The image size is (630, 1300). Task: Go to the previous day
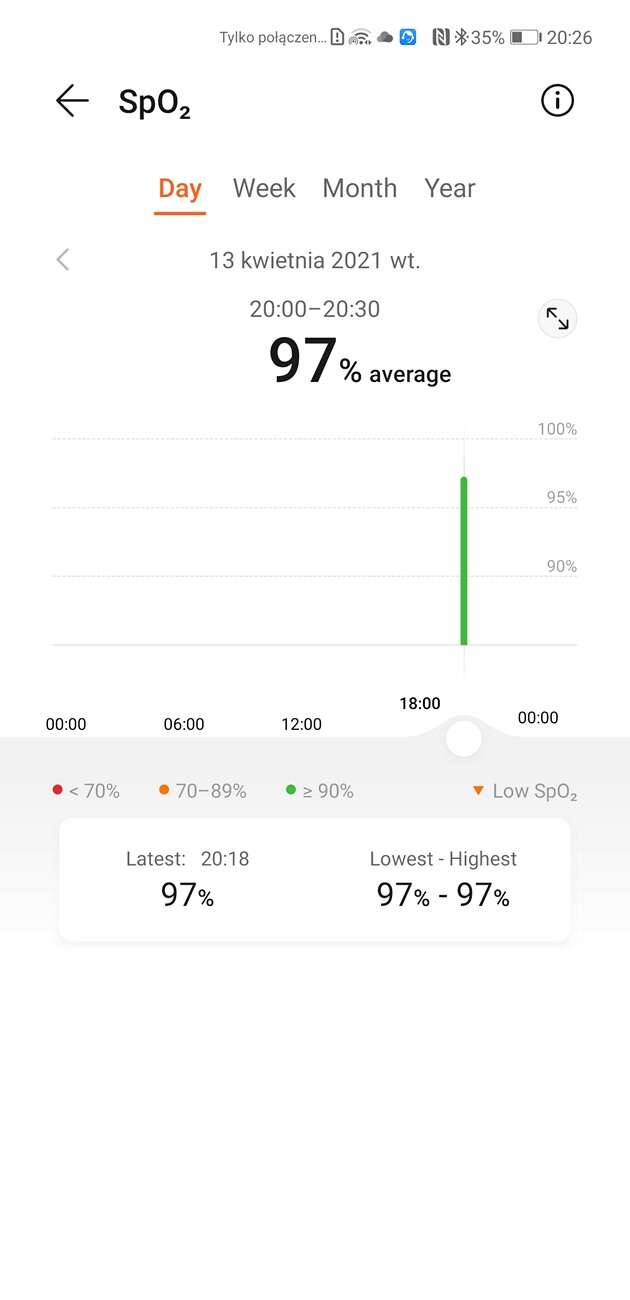point(63,260)
